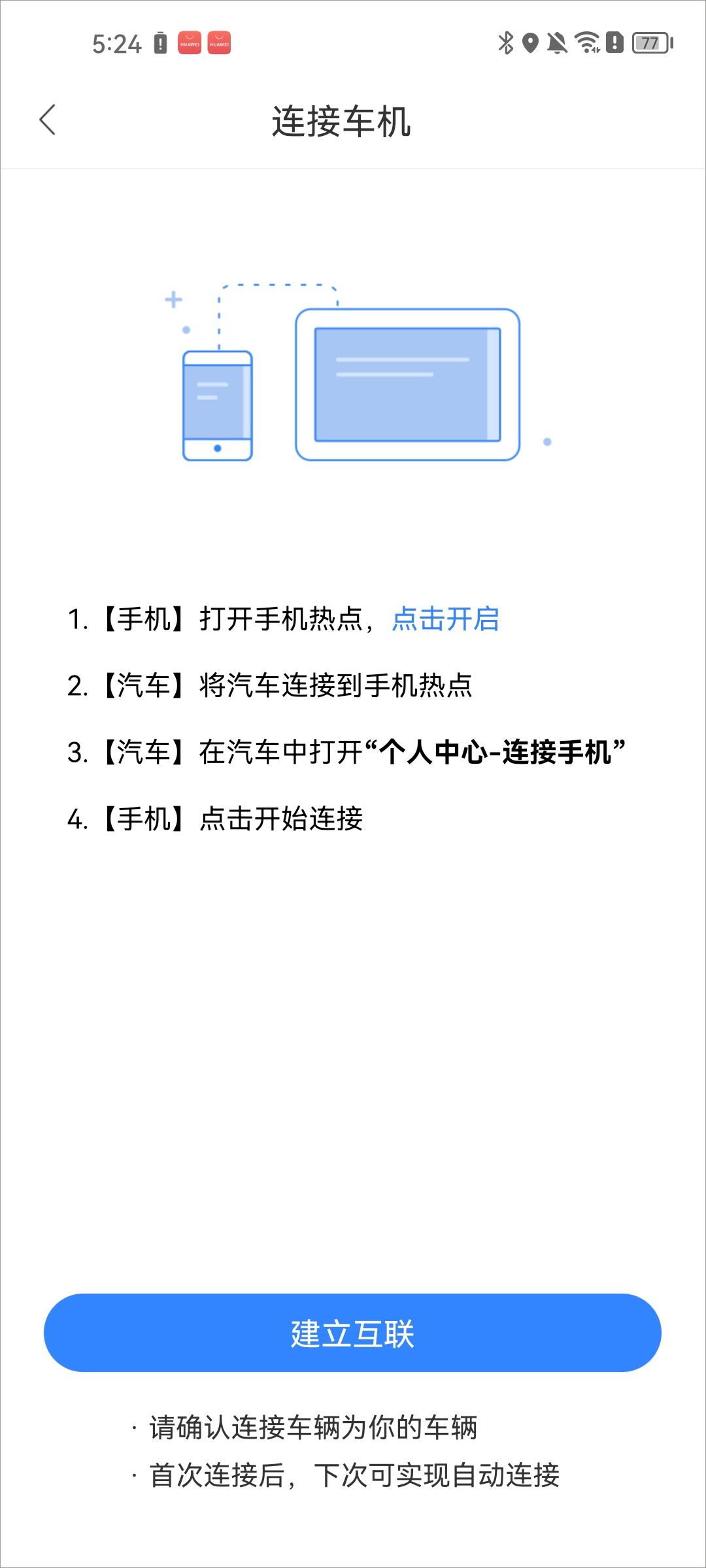Tap the phone illustration graphic

(x=217, y=405)
